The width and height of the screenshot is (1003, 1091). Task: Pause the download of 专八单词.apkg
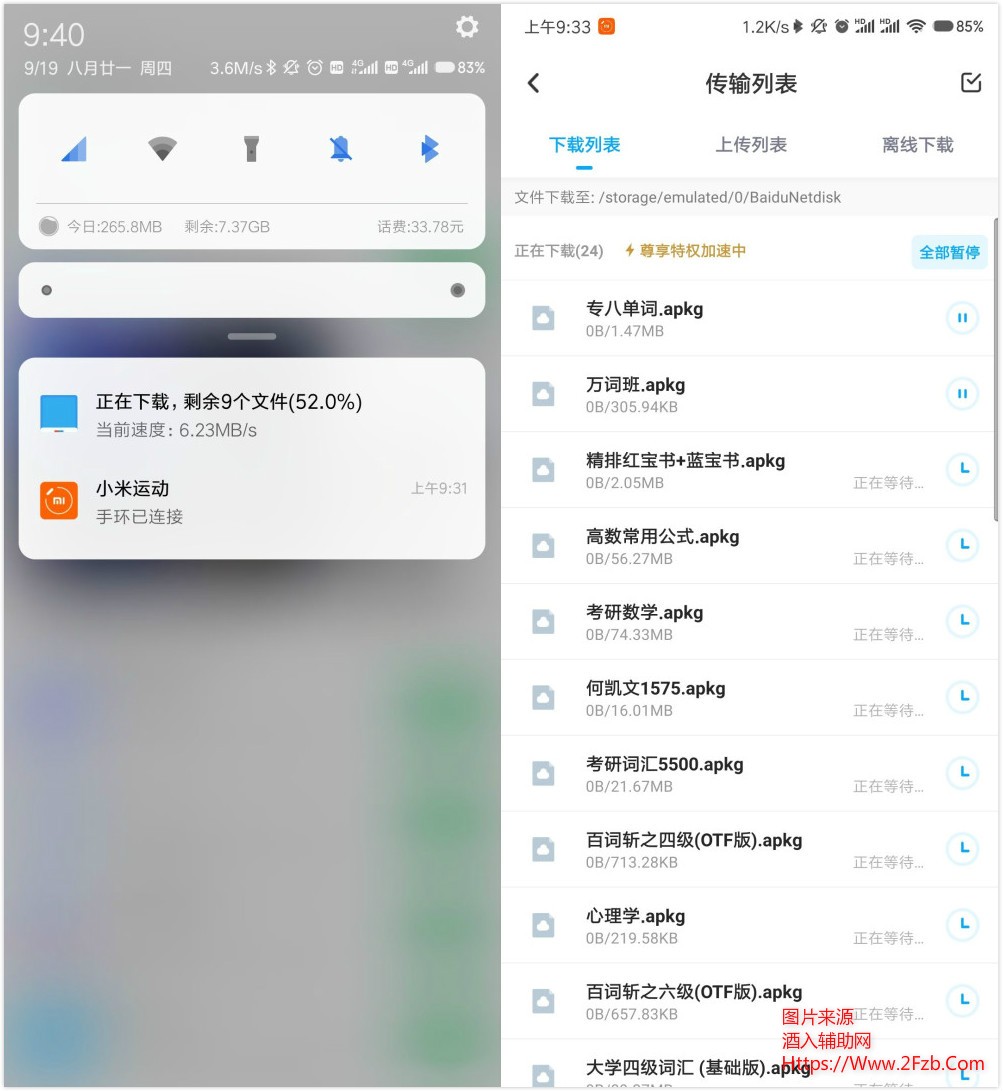click(x=962, y=318)
